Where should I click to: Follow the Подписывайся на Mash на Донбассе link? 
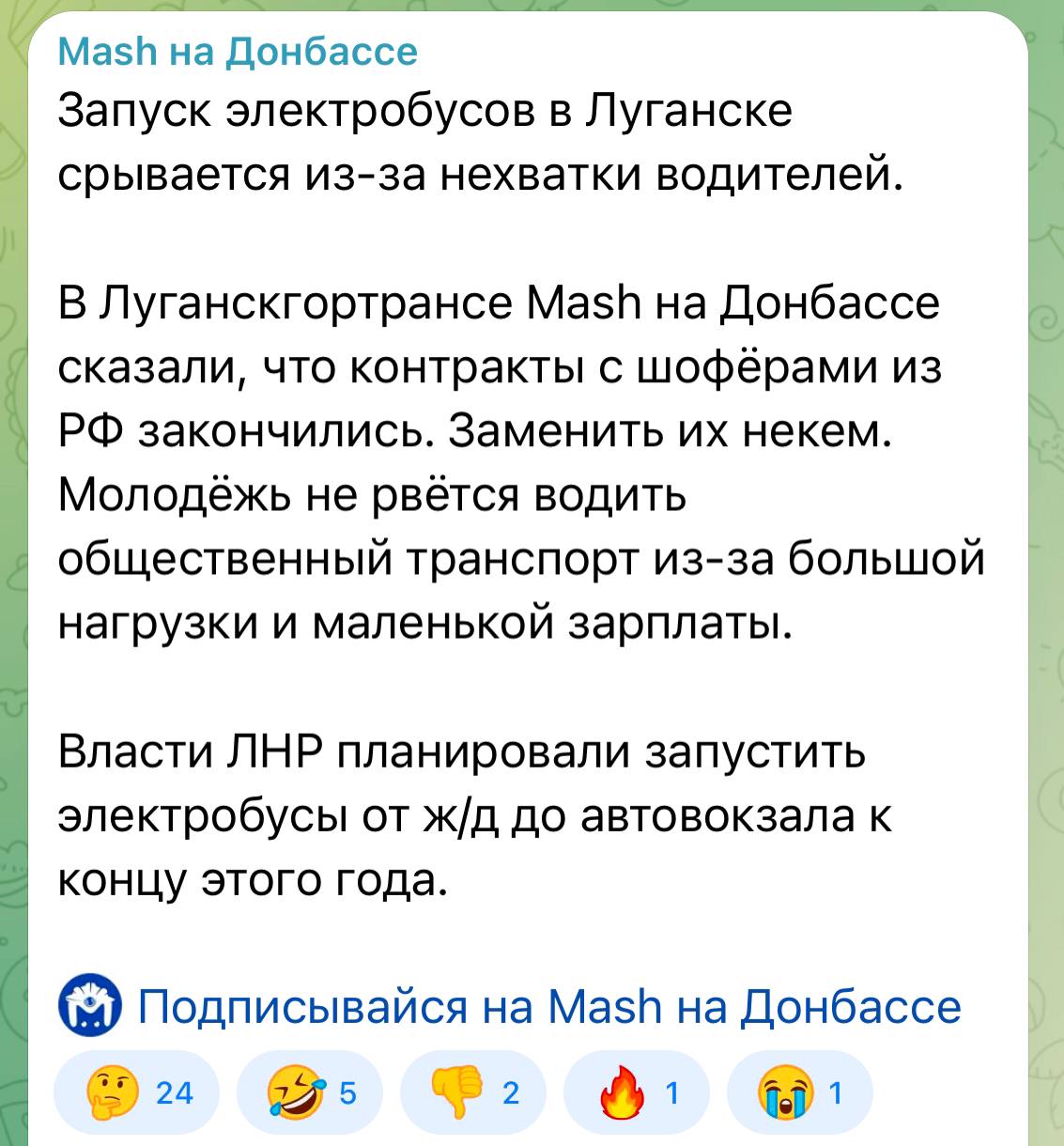coord(549,1007)
